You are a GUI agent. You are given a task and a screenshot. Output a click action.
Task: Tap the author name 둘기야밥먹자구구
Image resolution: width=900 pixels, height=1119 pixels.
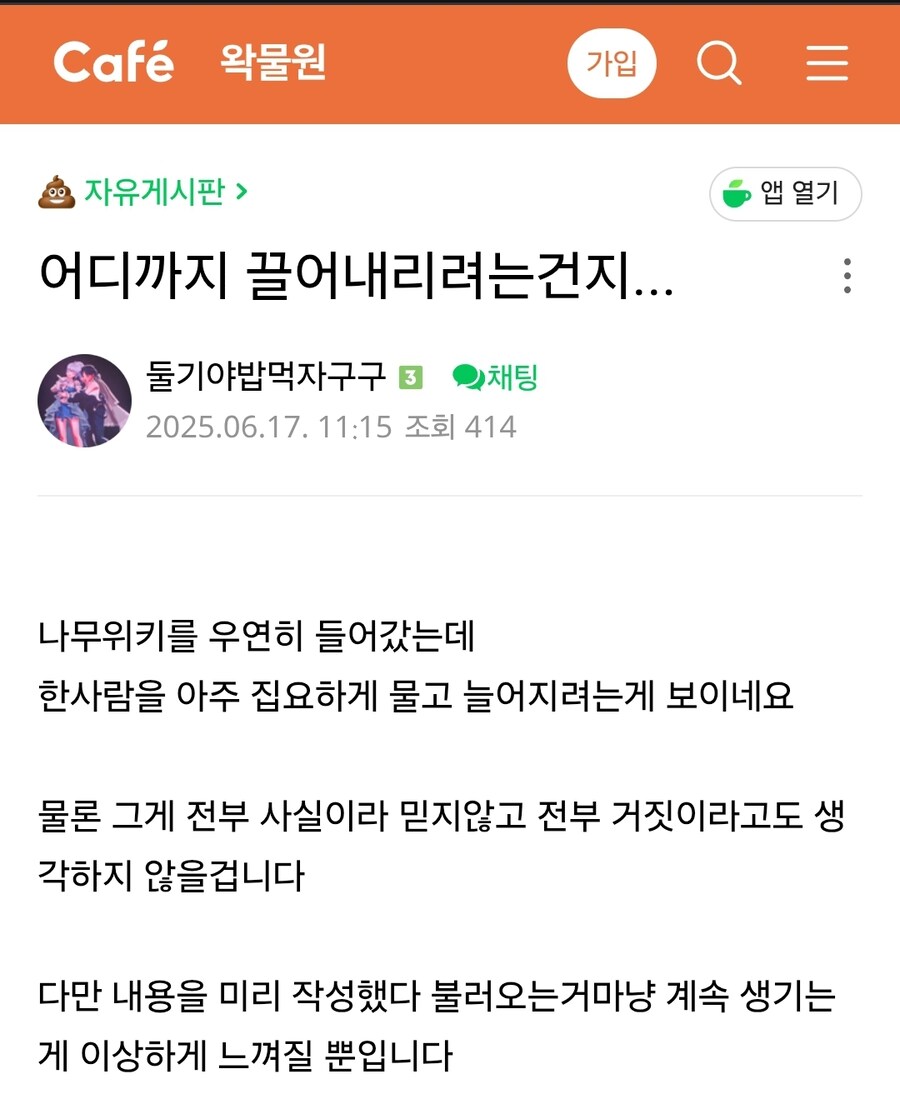pos(266,377)
